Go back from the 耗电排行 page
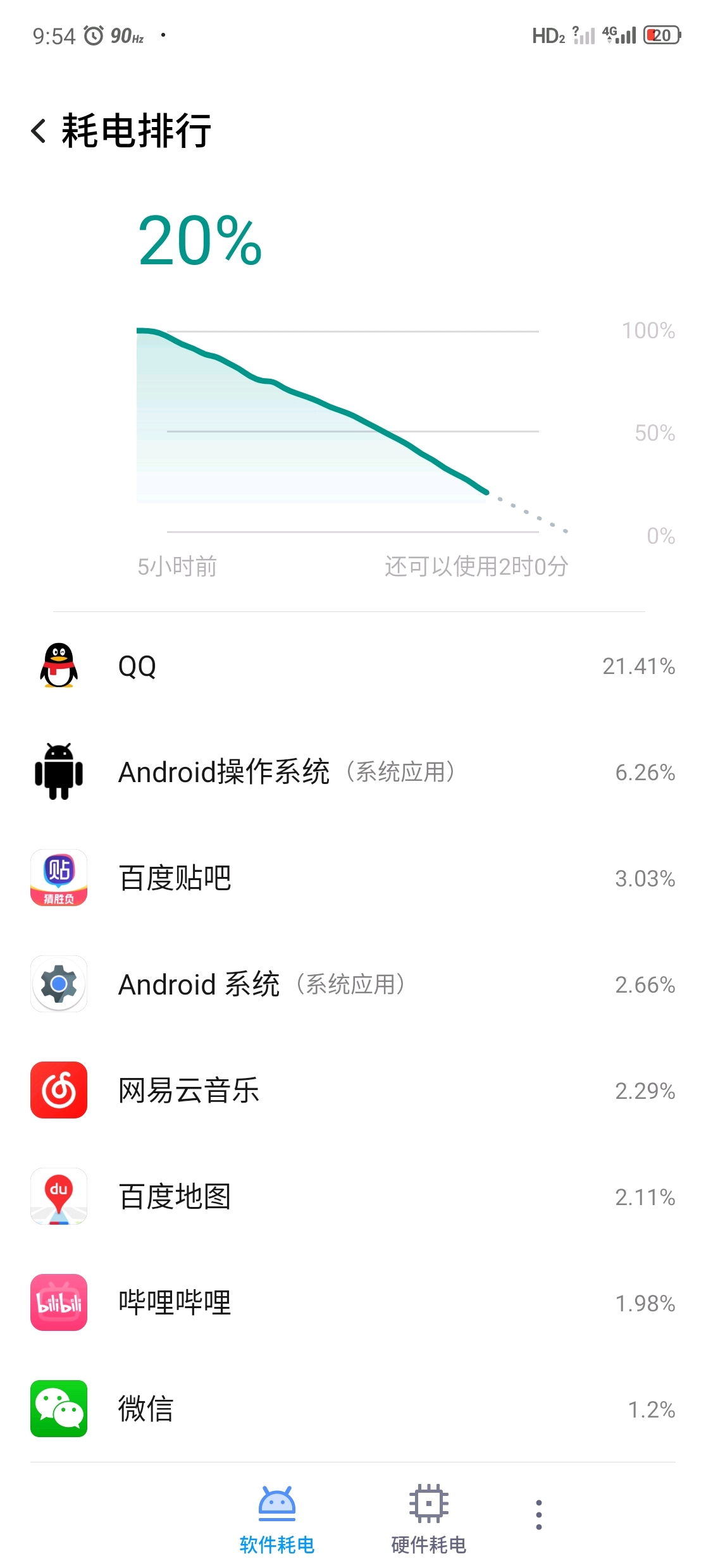This screenshot has width=706, height=1568. pos(39,131)
